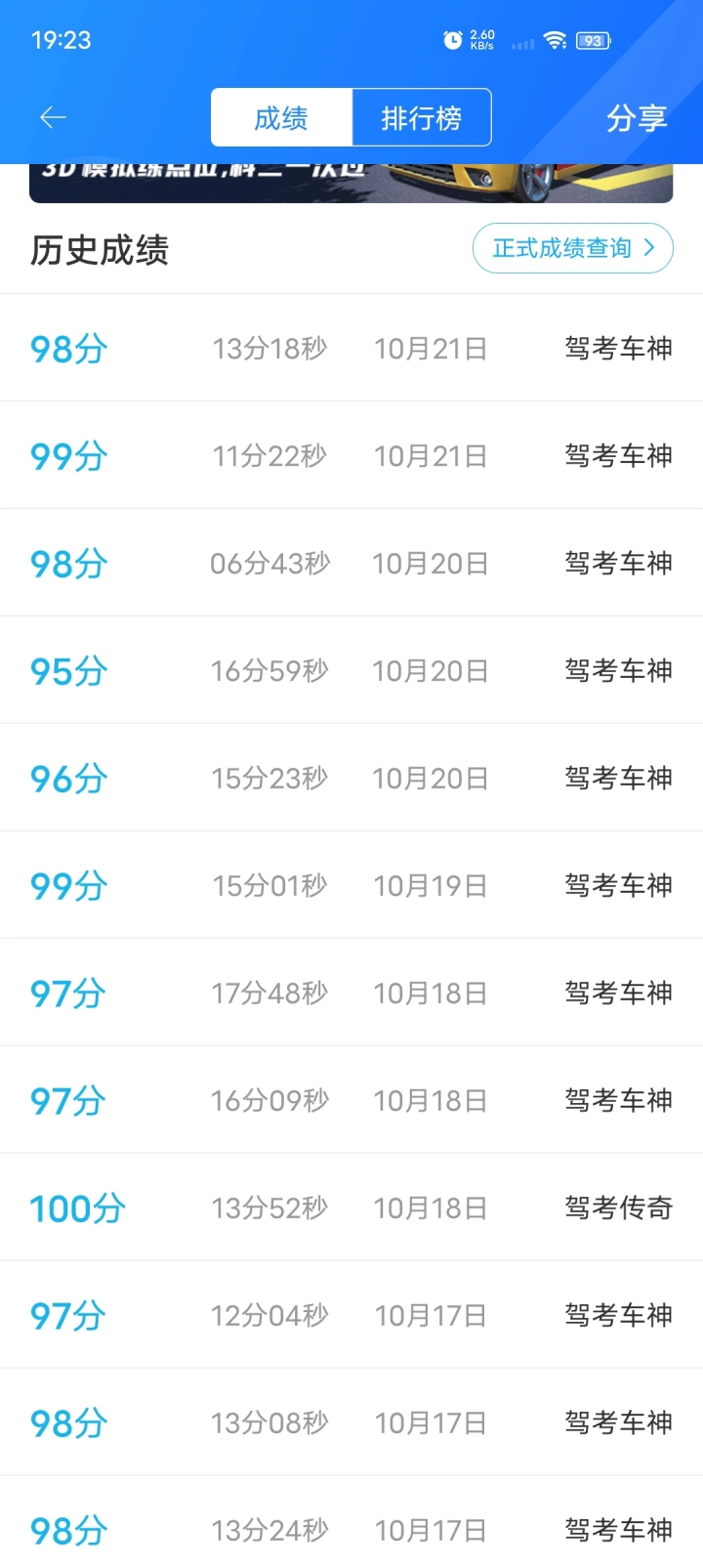Open the 98分 record with 13分18秒

click(x=351, y=348)
